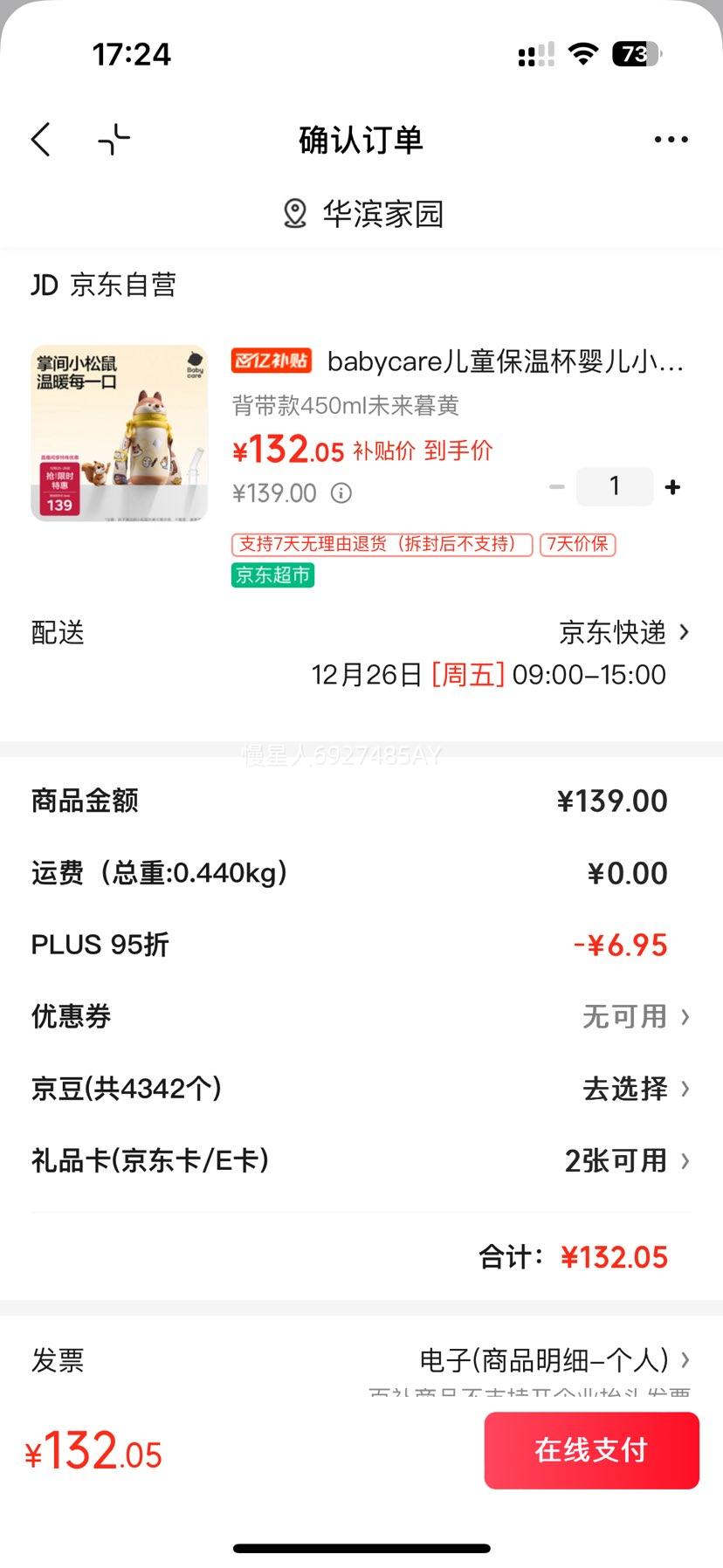Tap the 在线支付 payment button
The width and height of the screenshot is (723, 1568).
coord(591,1450)
